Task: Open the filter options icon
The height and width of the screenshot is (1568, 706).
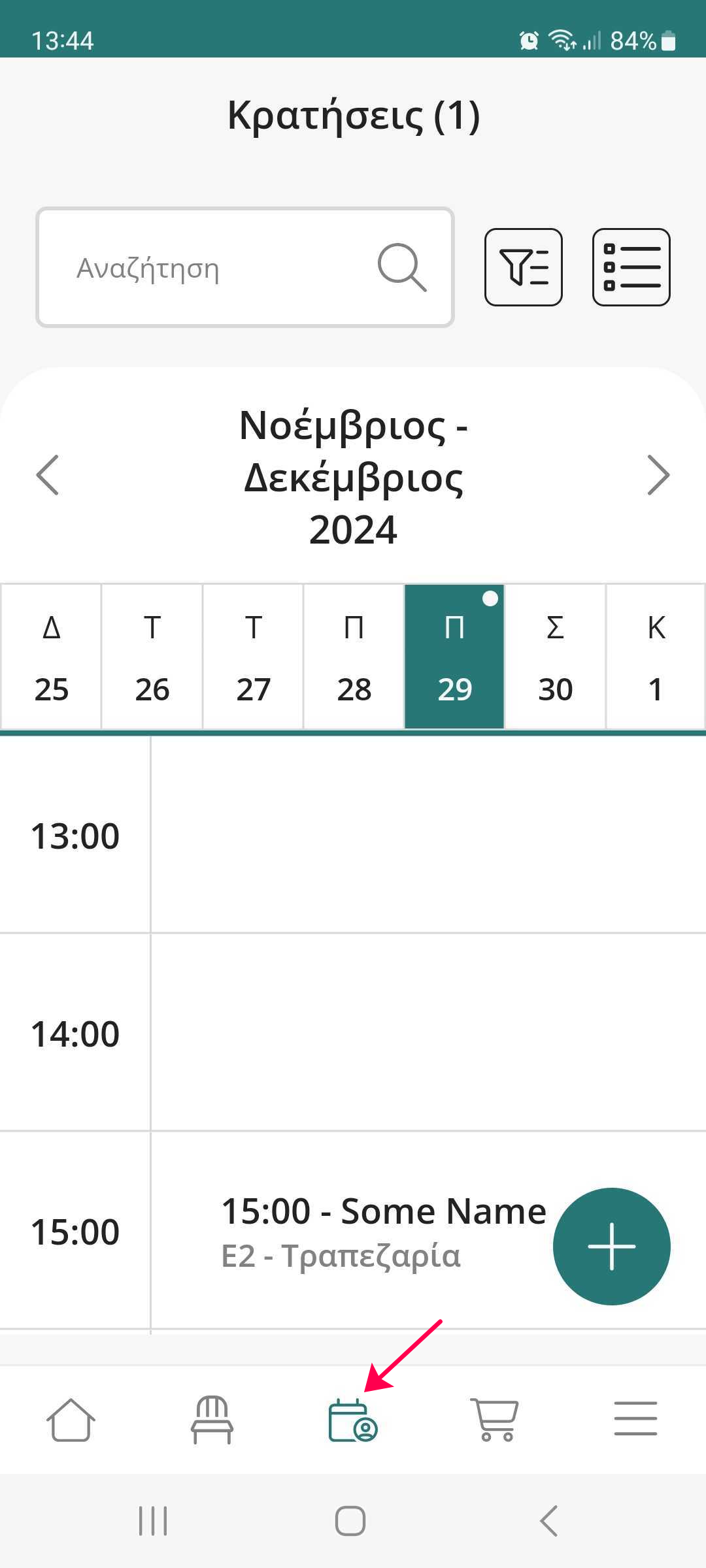Action: 523,267
